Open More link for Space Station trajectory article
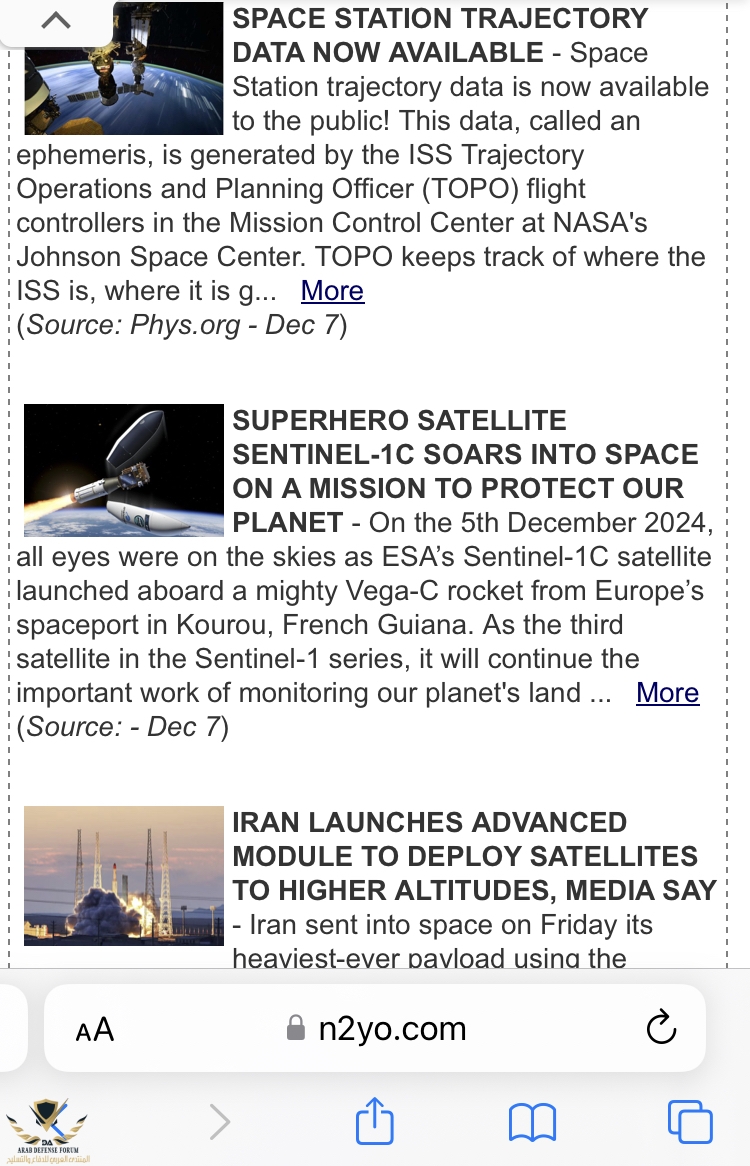The height and width of the screenshot is (1166, 750). [x=332, y=291]
